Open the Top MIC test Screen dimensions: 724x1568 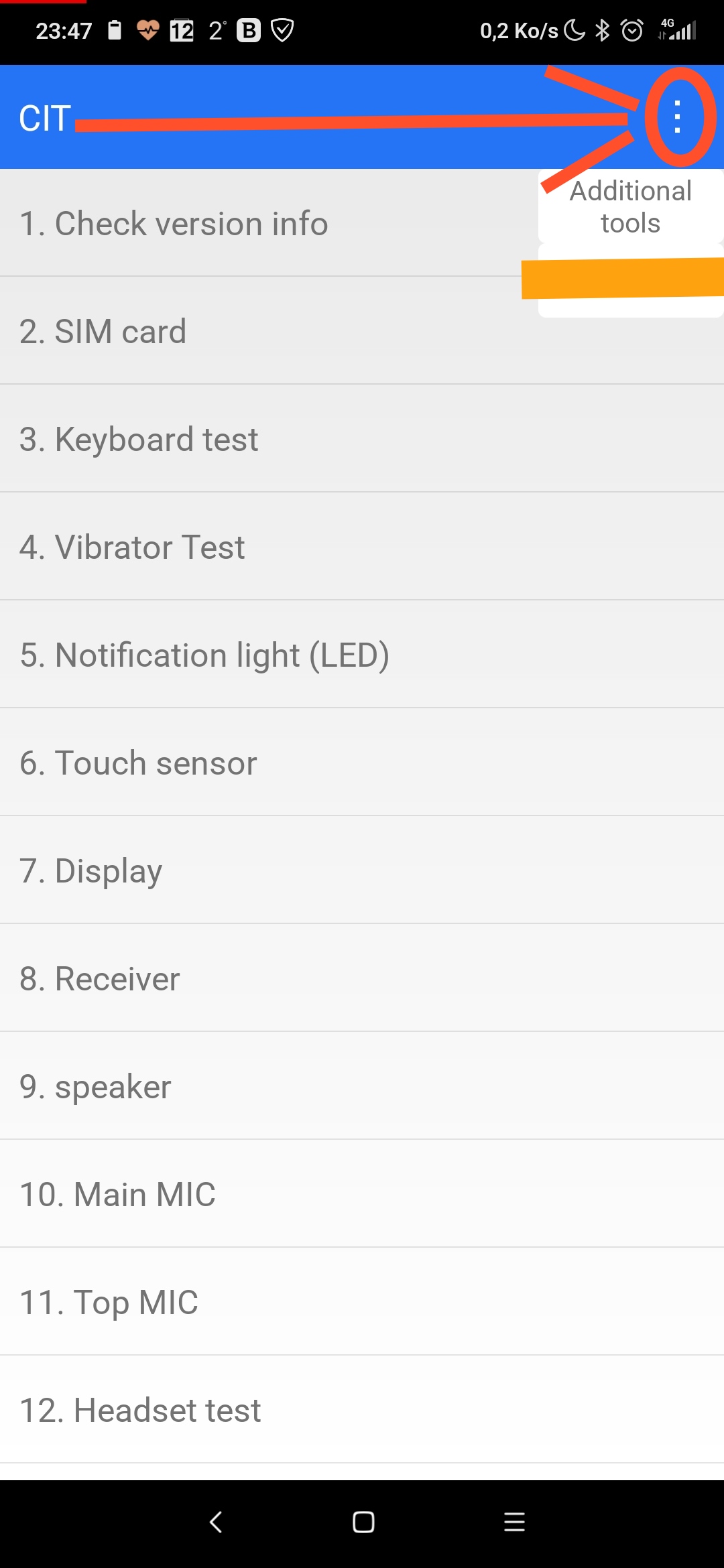click(362, 1302)
